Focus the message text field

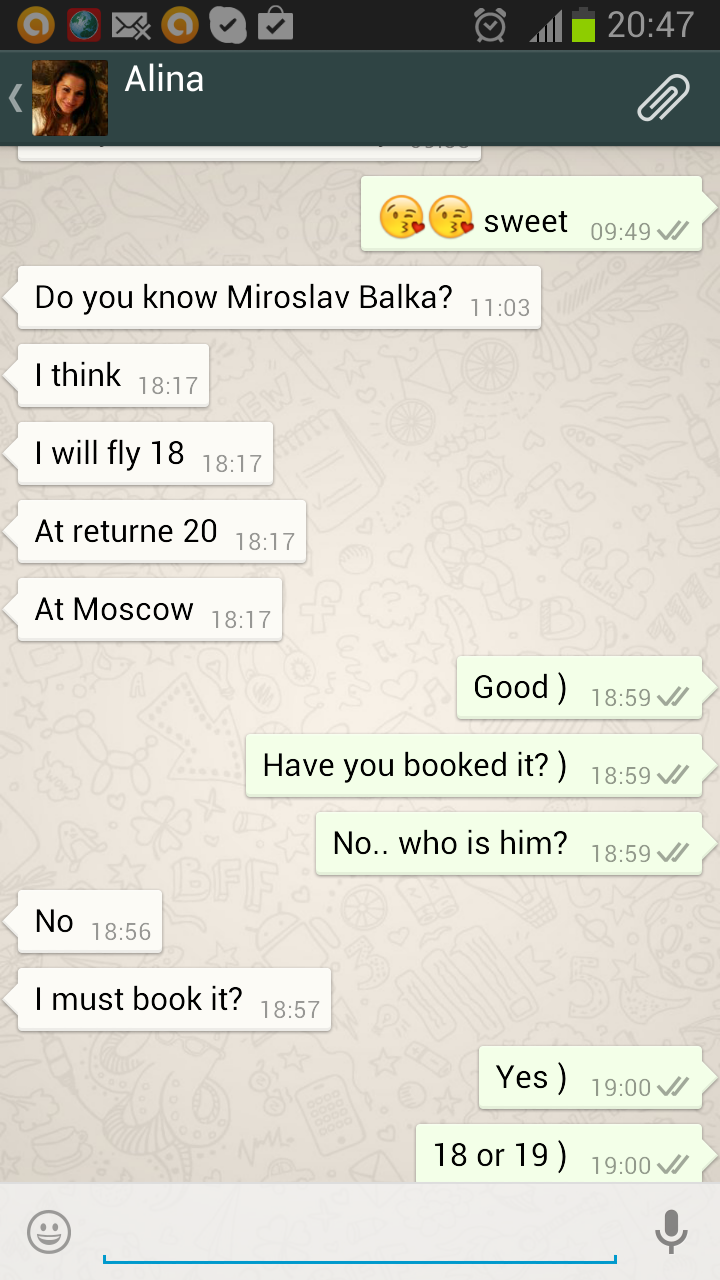360,1232
